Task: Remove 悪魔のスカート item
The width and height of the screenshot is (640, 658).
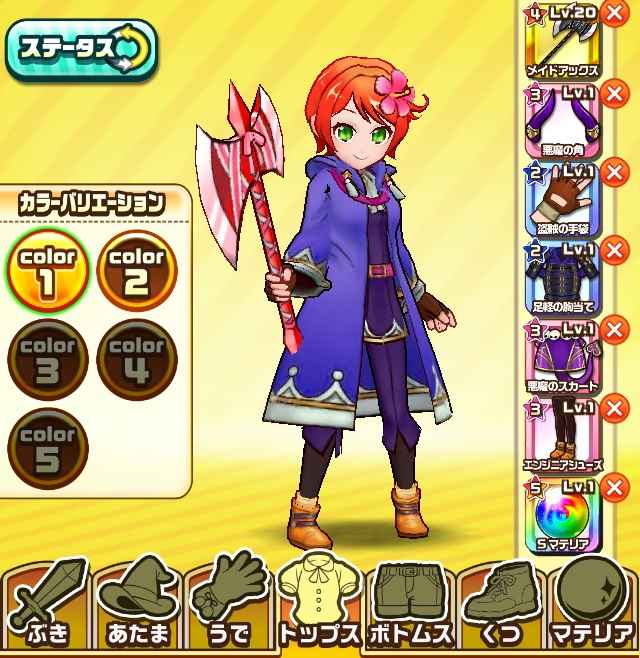Action: (616, 328)
